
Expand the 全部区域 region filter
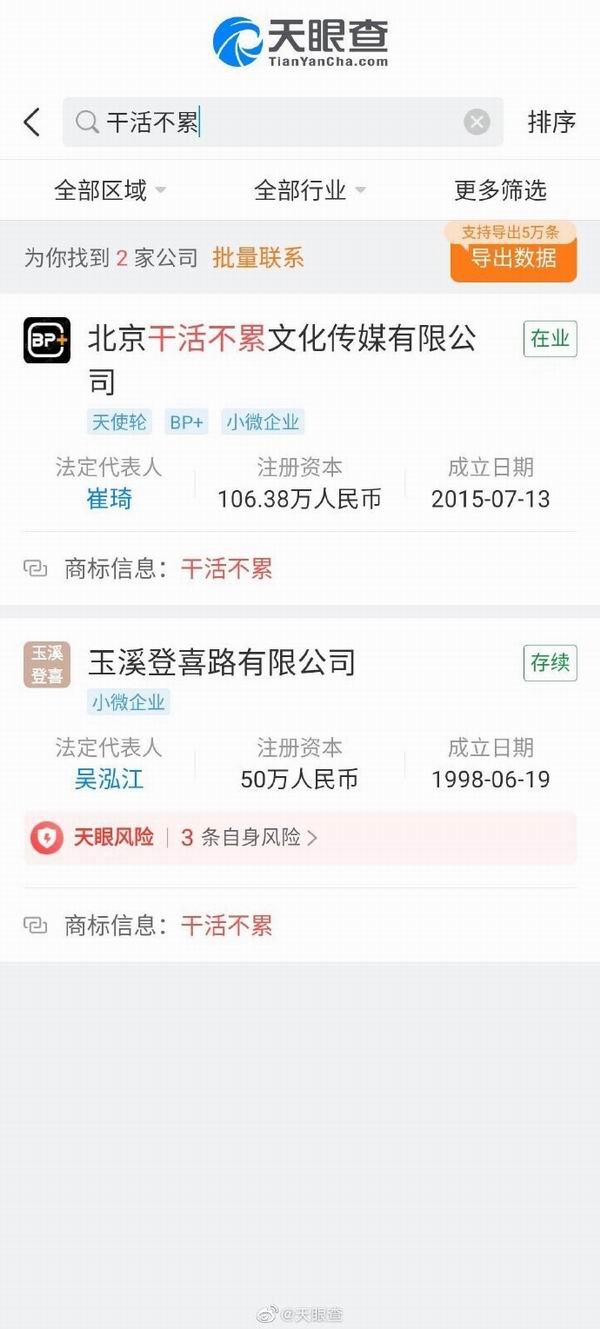pos(109,190)
